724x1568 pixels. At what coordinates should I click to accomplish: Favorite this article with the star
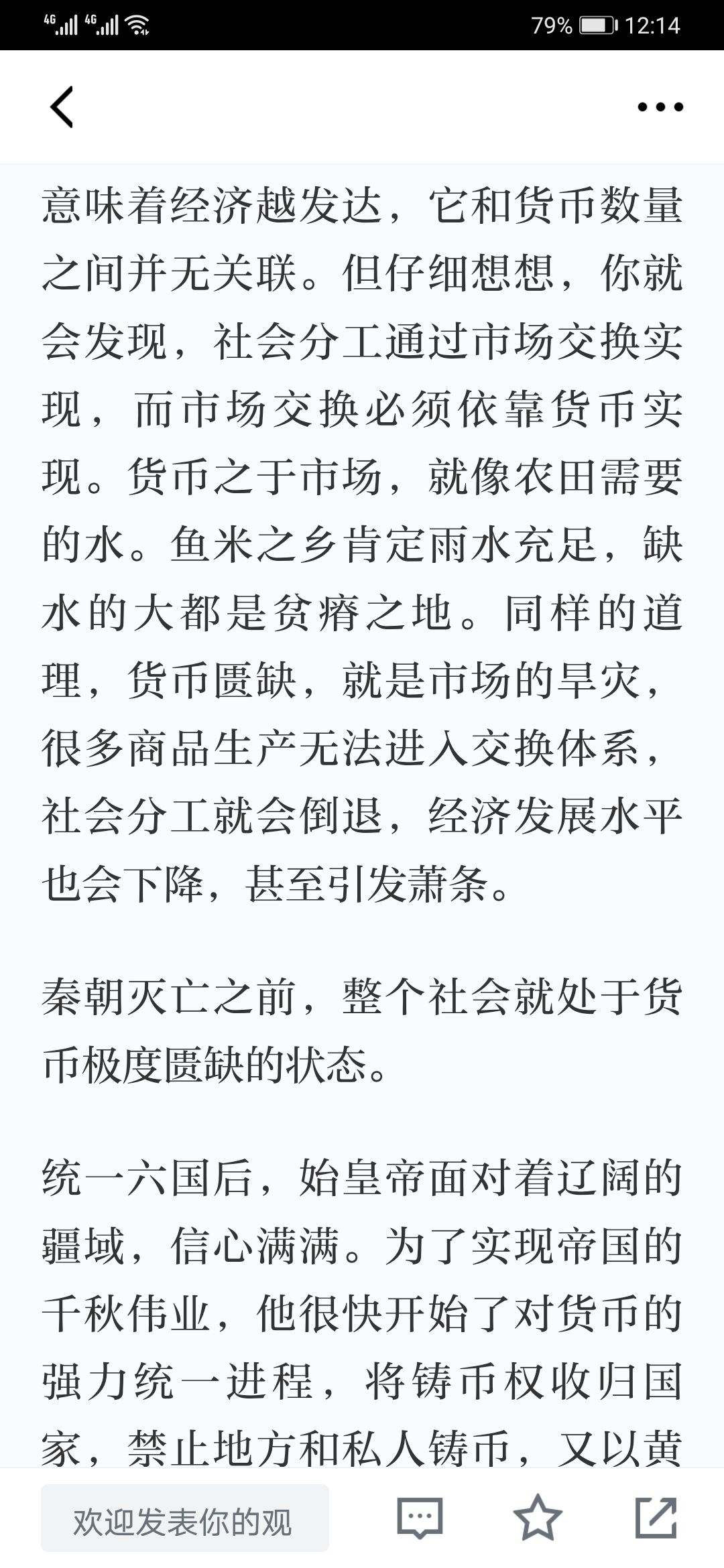538,1516
